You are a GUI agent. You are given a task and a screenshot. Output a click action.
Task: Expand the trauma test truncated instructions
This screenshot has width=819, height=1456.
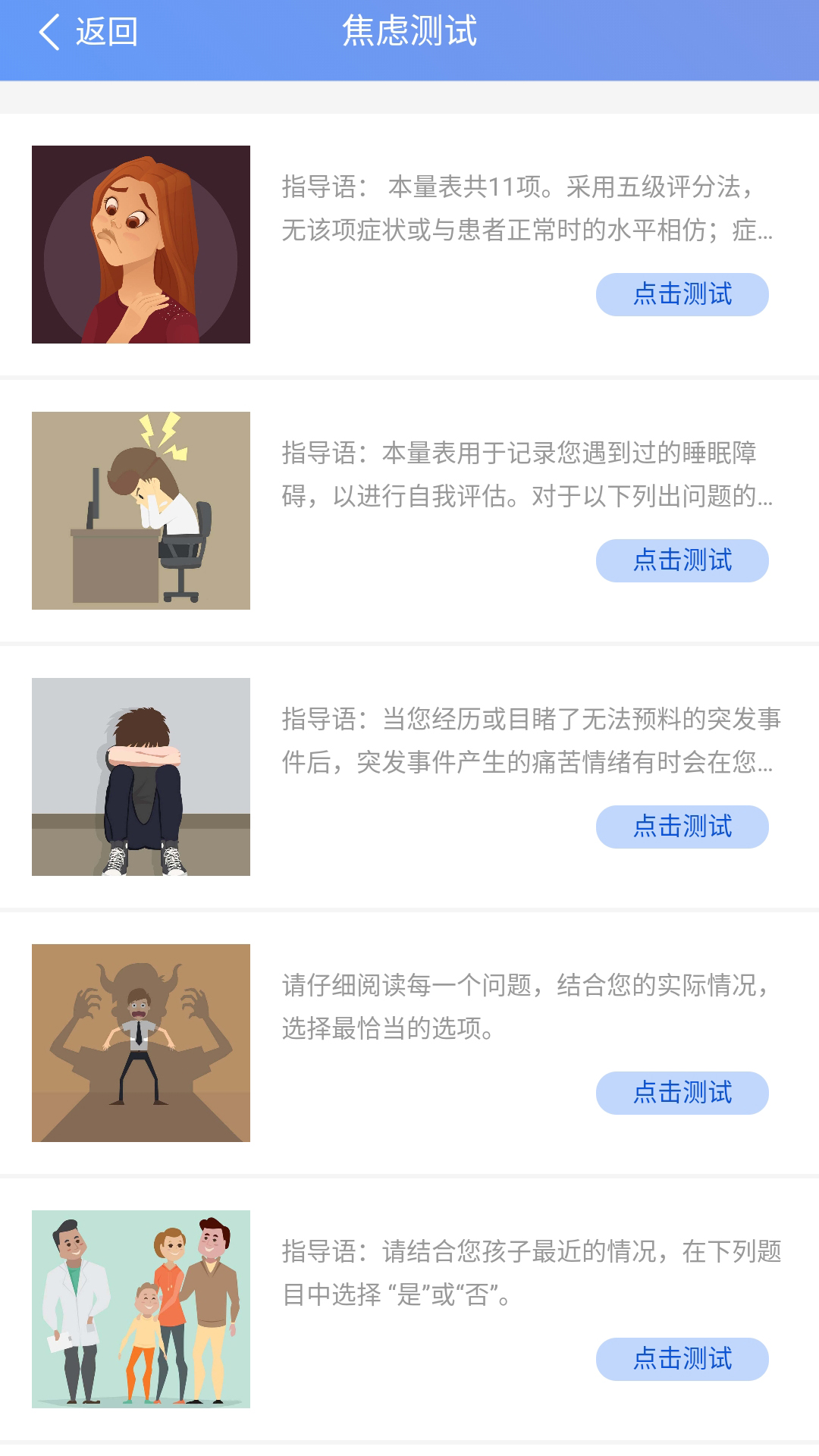tap(523, 739)
